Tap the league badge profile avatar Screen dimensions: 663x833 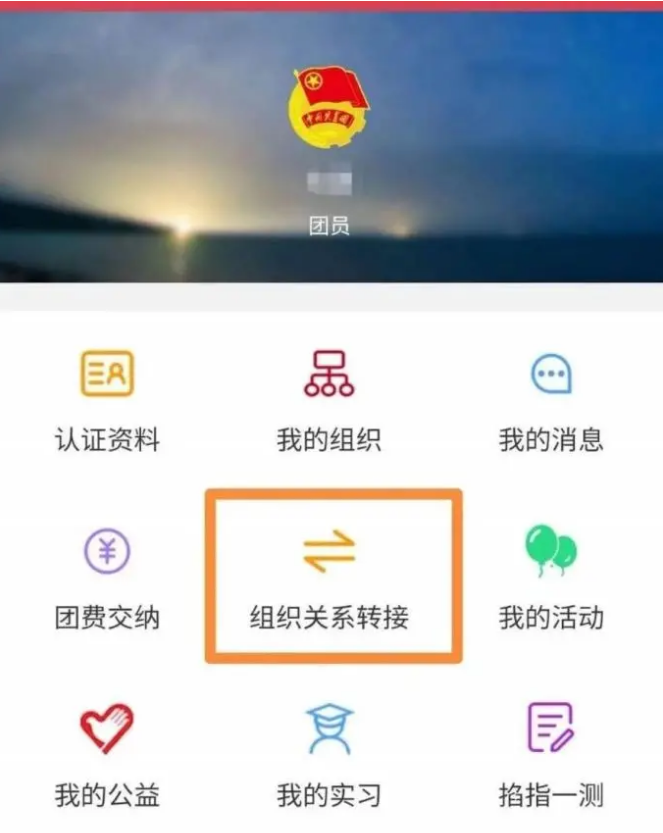pos(329,109)
